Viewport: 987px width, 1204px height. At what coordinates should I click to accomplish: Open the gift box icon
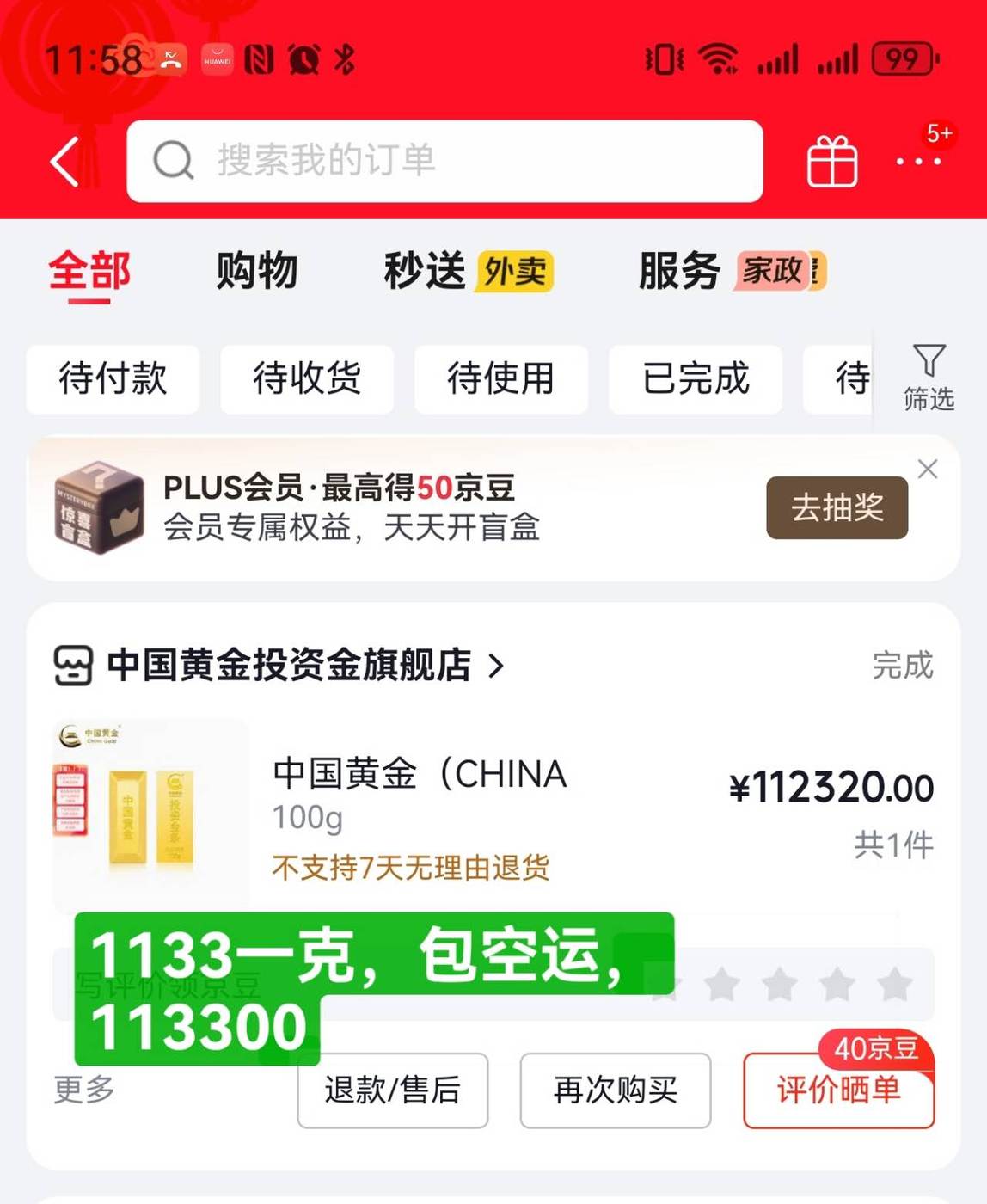[831, 162]
